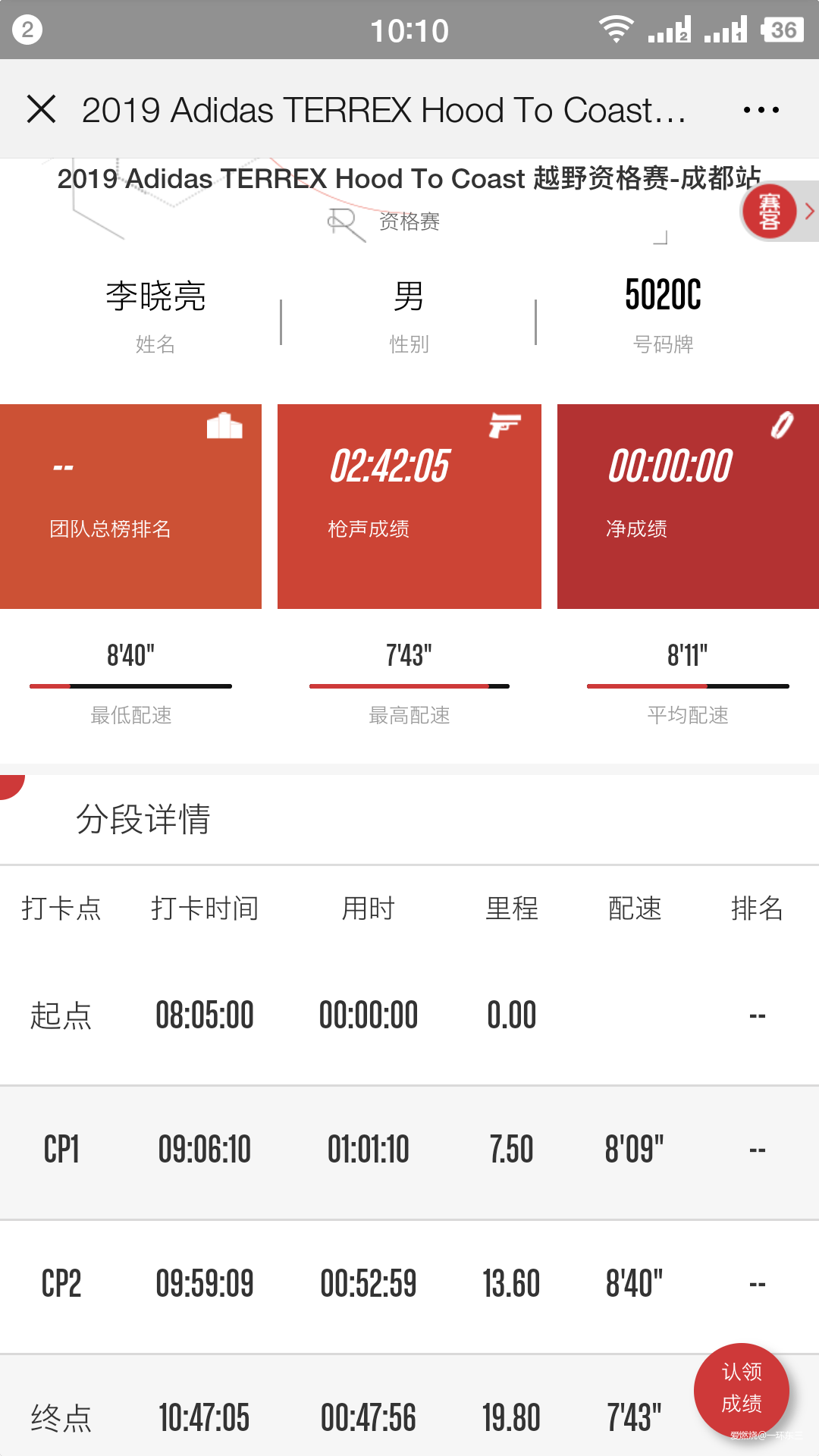Sort by the 配速 column header
This screenshot has height=1456, width=819.
coord(634,908)
